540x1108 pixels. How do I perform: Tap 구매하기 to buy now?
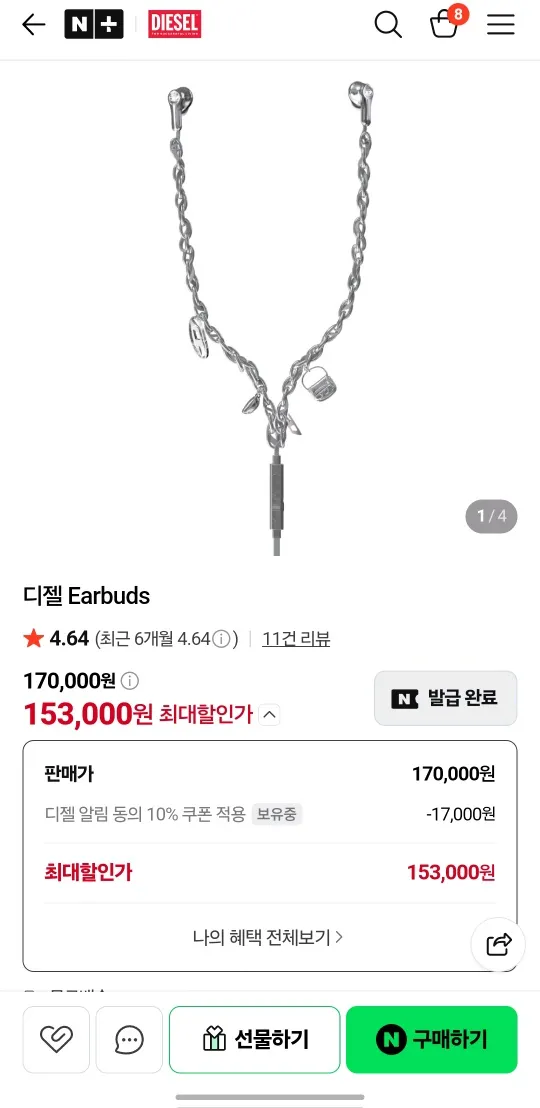coord(431,1040)
